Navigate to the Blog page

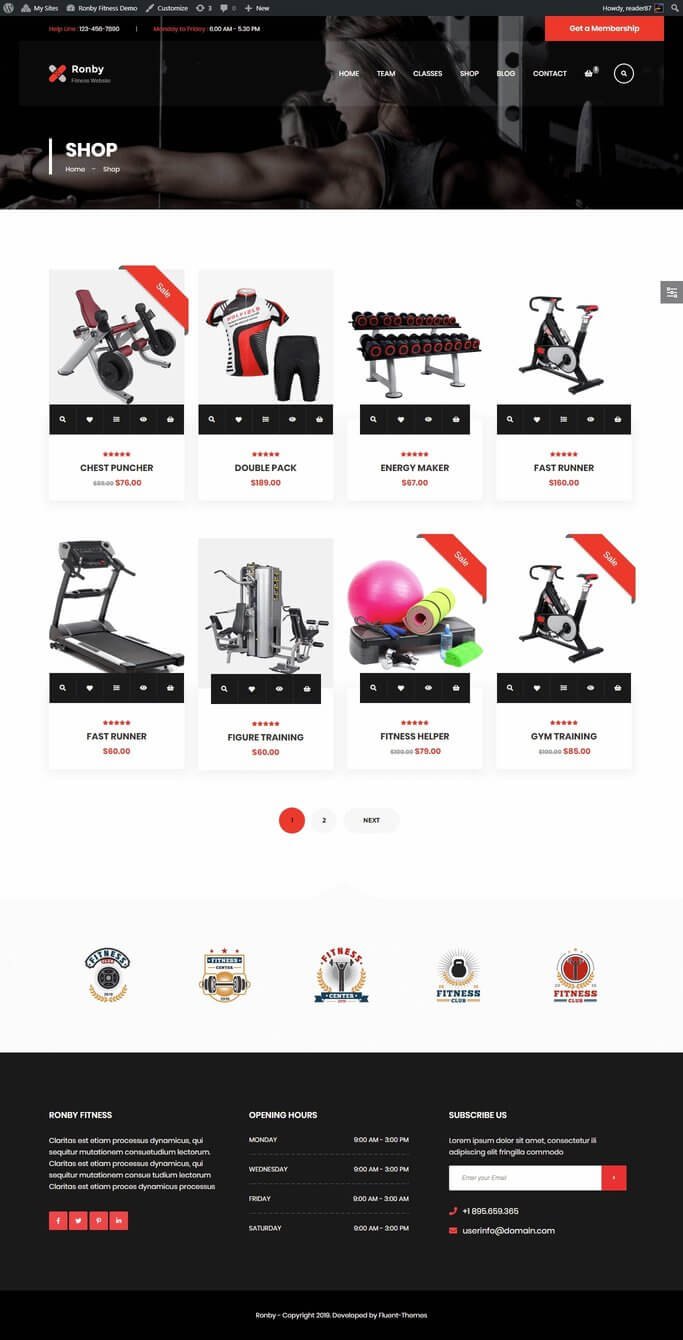point(506,73)
